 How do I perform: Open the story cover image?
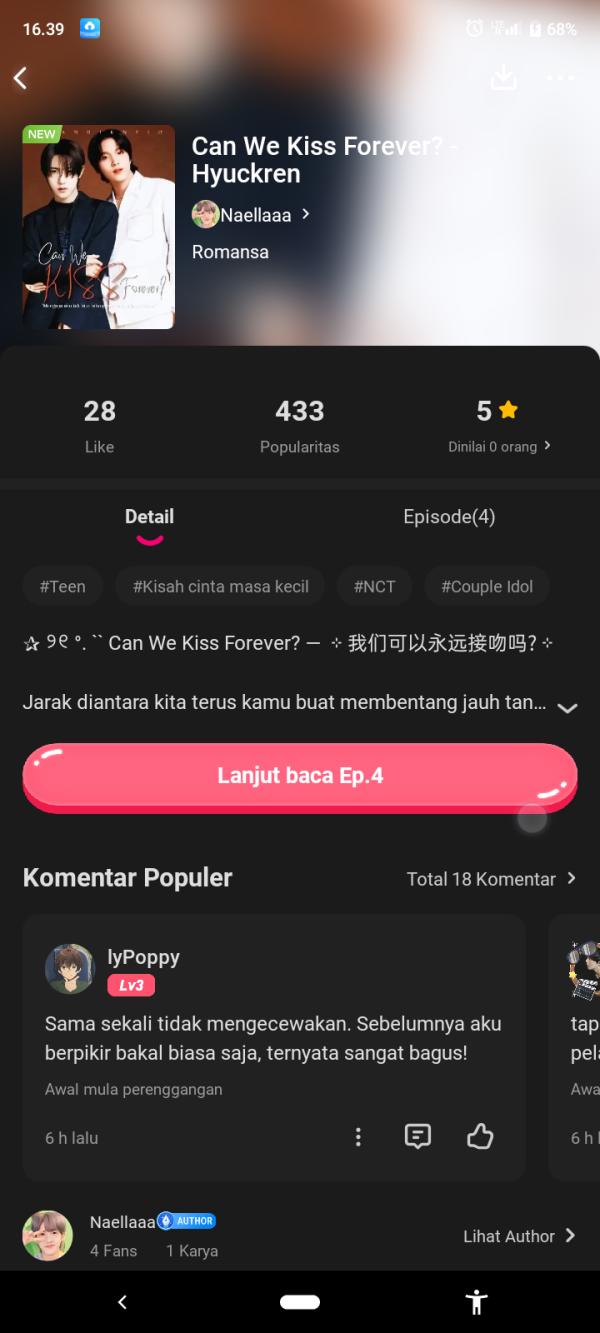(99, 227)
